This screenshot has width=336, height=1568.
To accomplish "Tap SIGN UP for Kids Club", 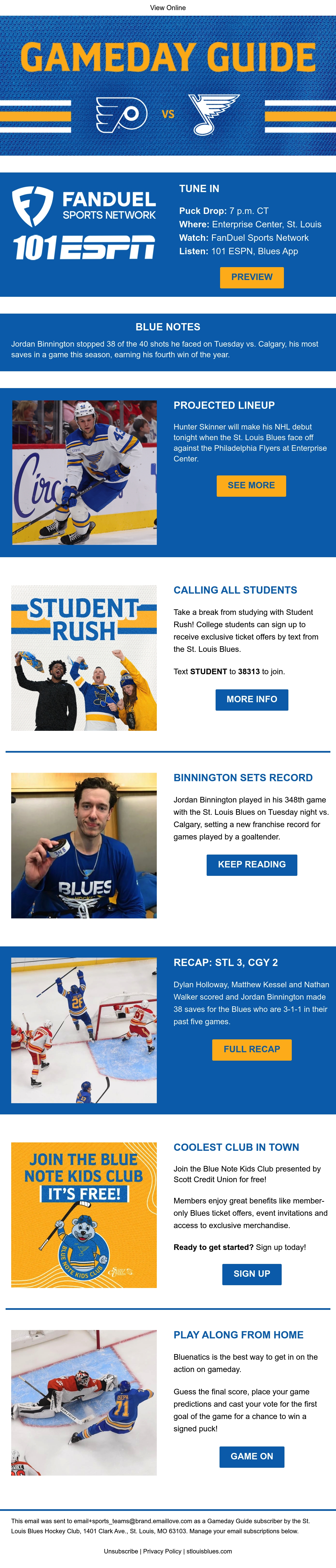I will coord(252,1273).
